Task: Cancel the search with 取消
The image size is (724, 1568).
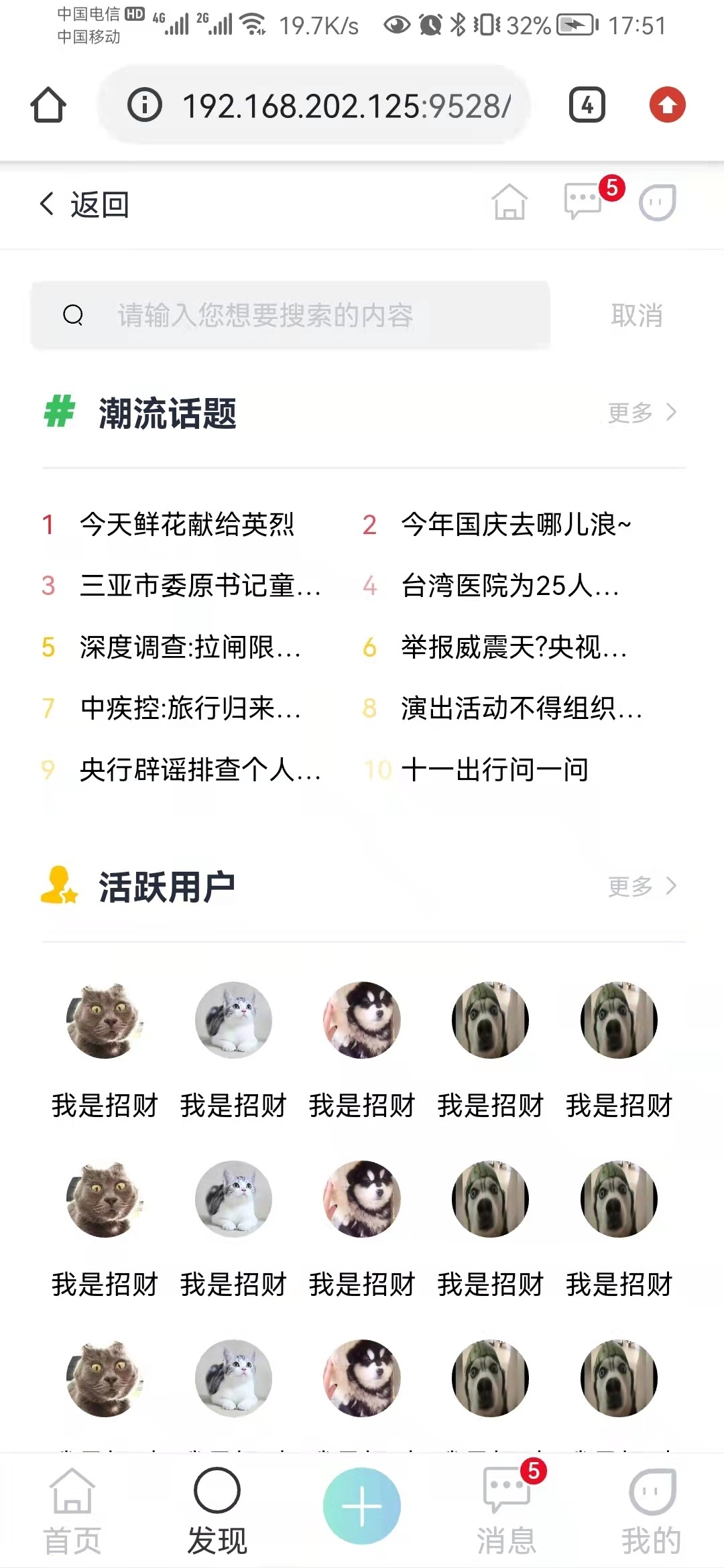Action: click(637, 315)
